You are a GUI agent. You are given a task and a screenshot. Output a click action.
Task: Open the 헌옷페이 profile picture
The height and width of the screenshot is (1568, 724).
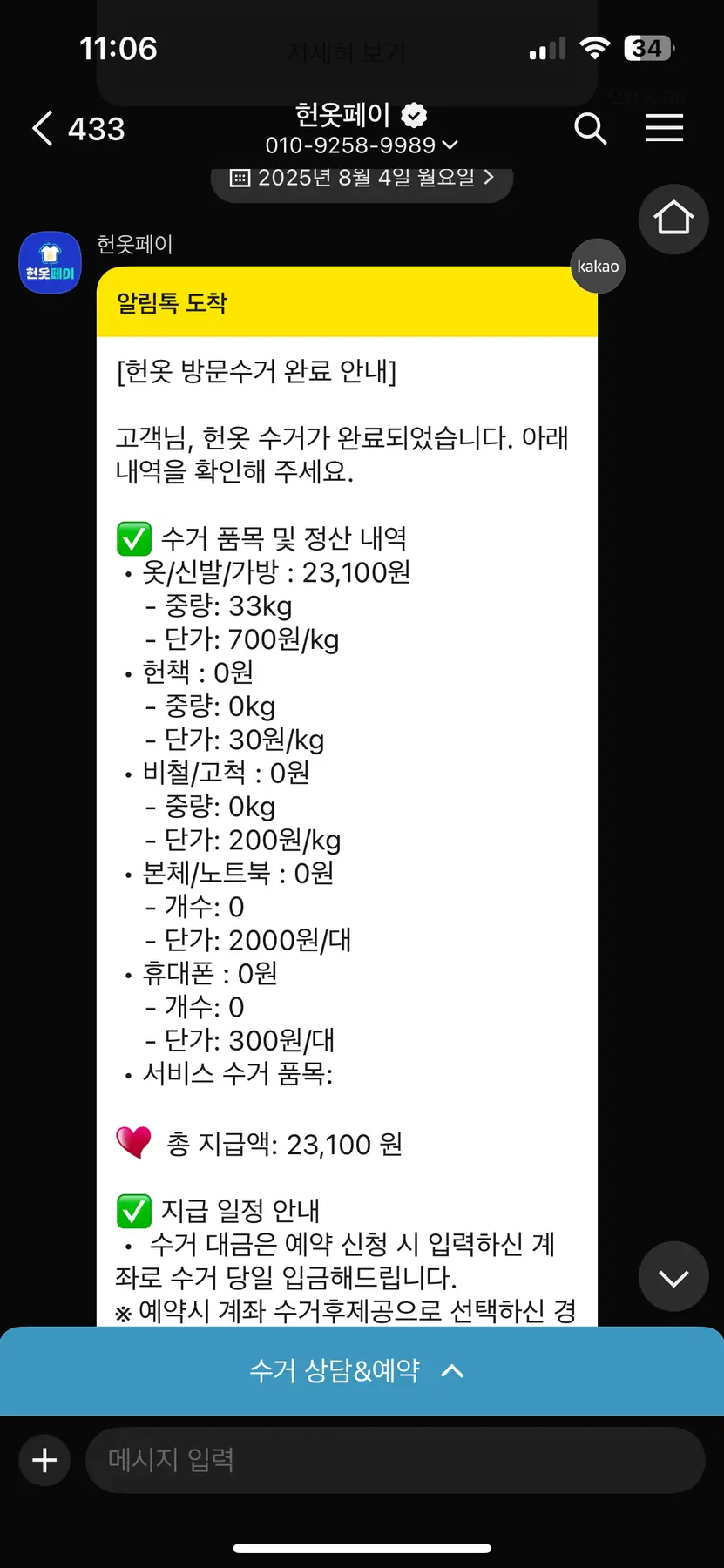point(51,262)
